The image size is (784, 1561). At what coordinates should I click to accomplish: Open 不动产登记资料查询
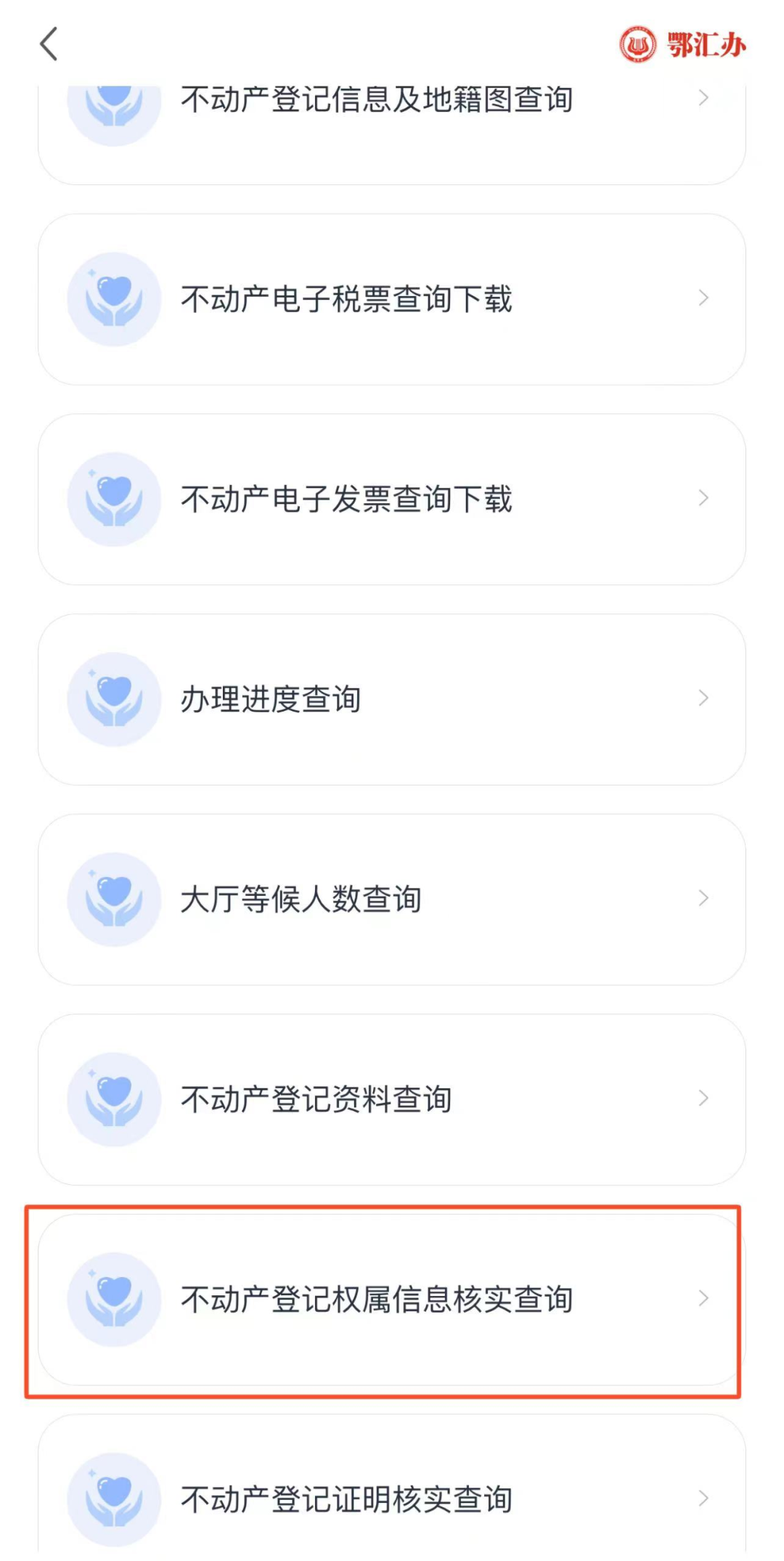click(392, 1099)
